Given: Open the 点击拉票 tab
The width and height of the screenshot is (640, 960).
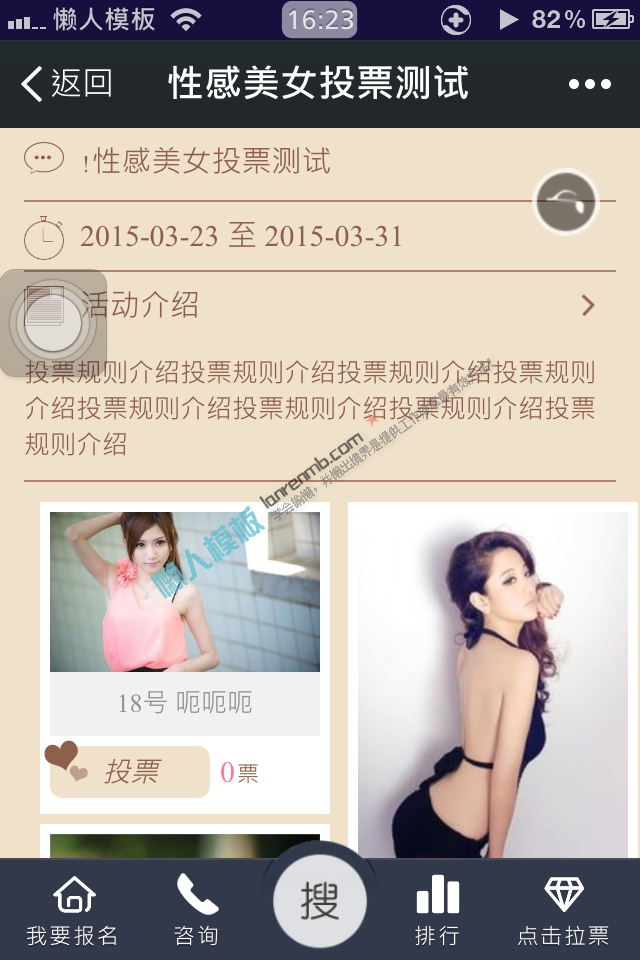Looking at the screenshot, I should click(x=563, y=912).
